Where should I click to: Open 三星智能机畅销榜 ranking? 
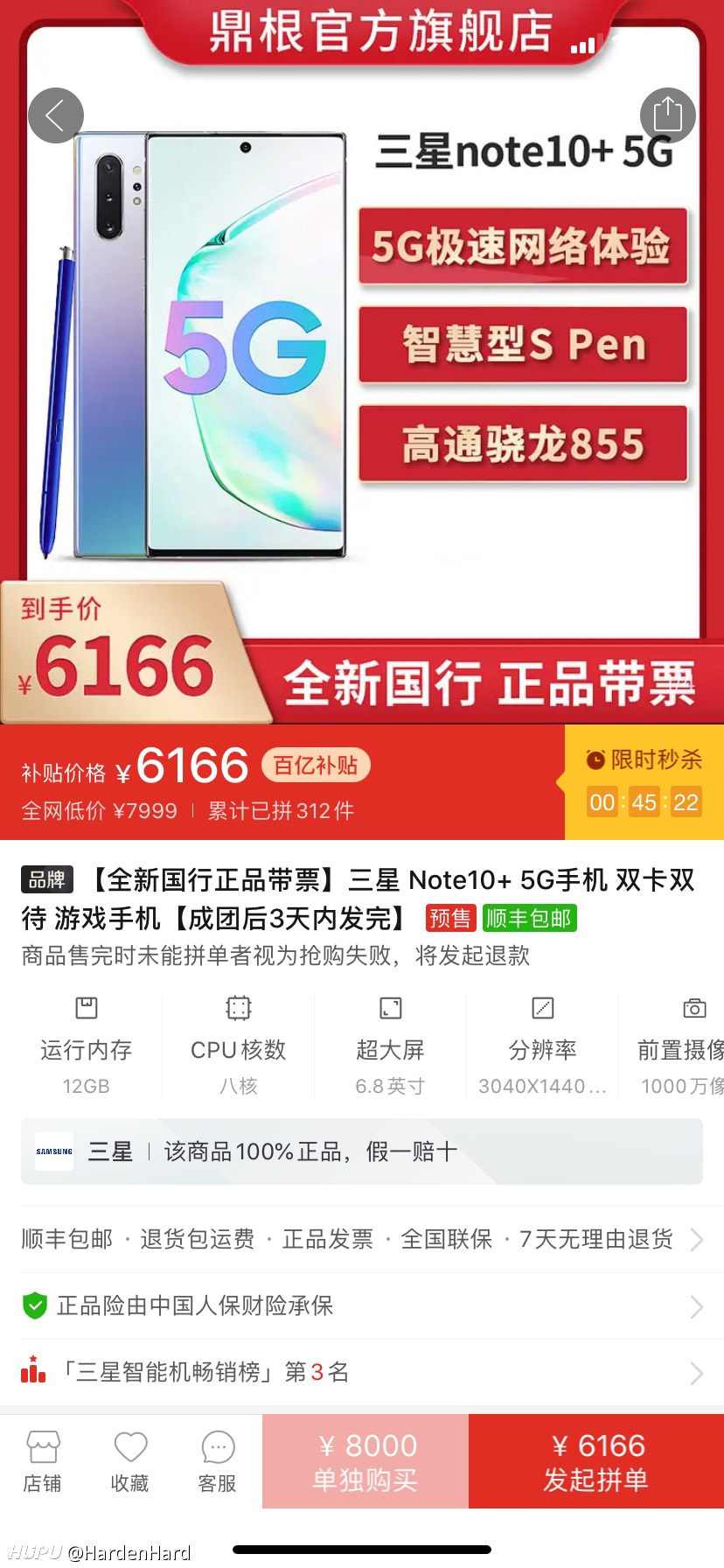point(362,1372)
